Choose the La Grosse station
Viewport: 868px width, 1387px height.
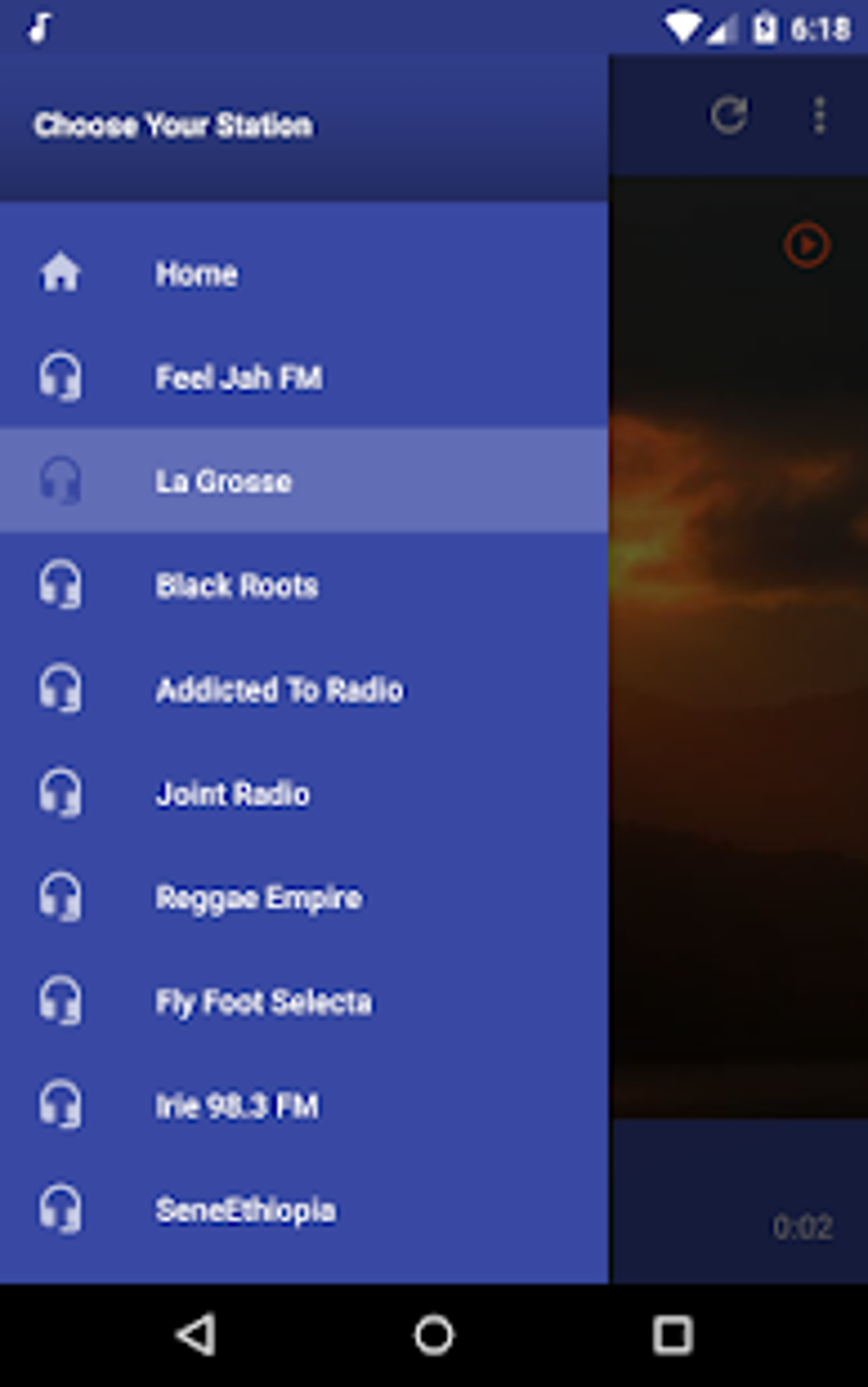click(x=223, y=482)
